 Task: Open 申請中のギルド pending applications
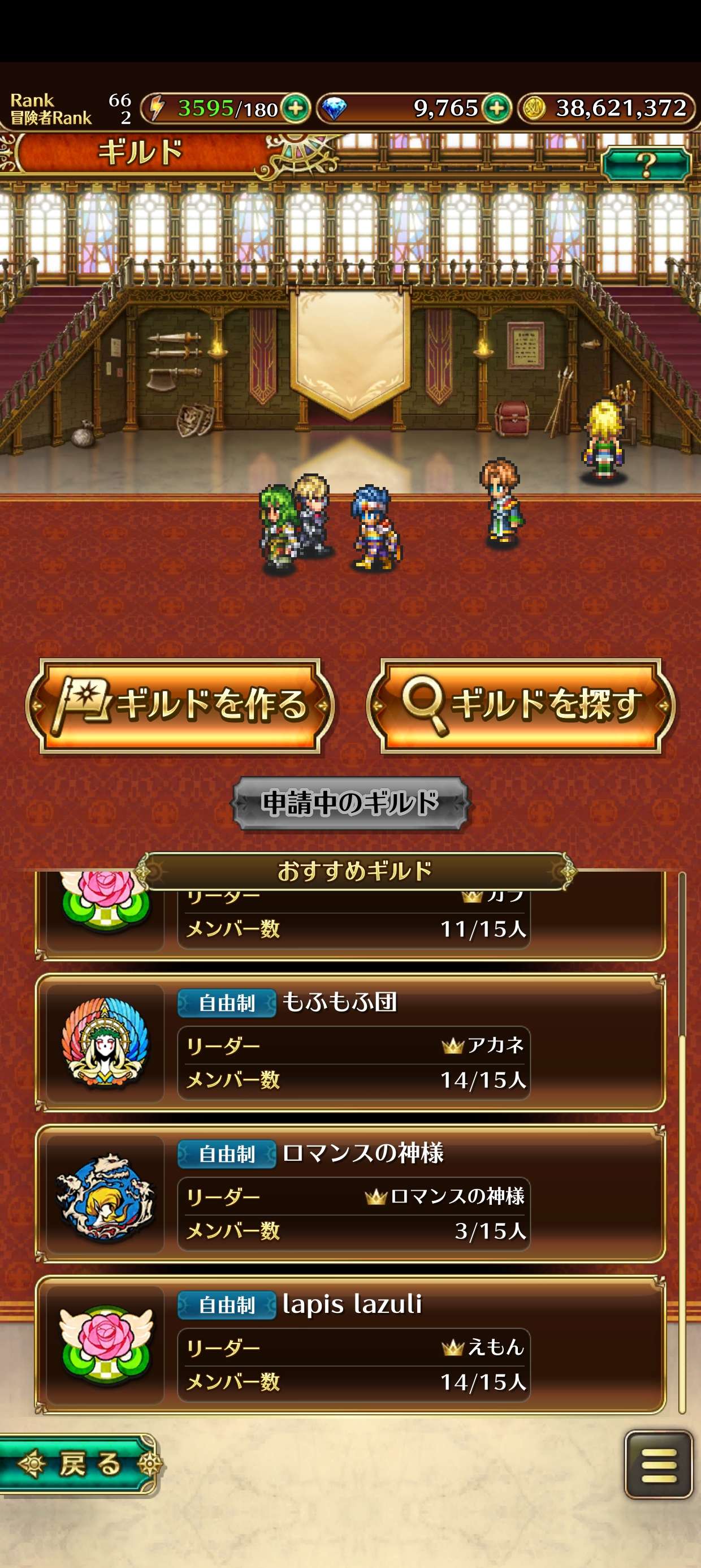(x=350, y=803)
